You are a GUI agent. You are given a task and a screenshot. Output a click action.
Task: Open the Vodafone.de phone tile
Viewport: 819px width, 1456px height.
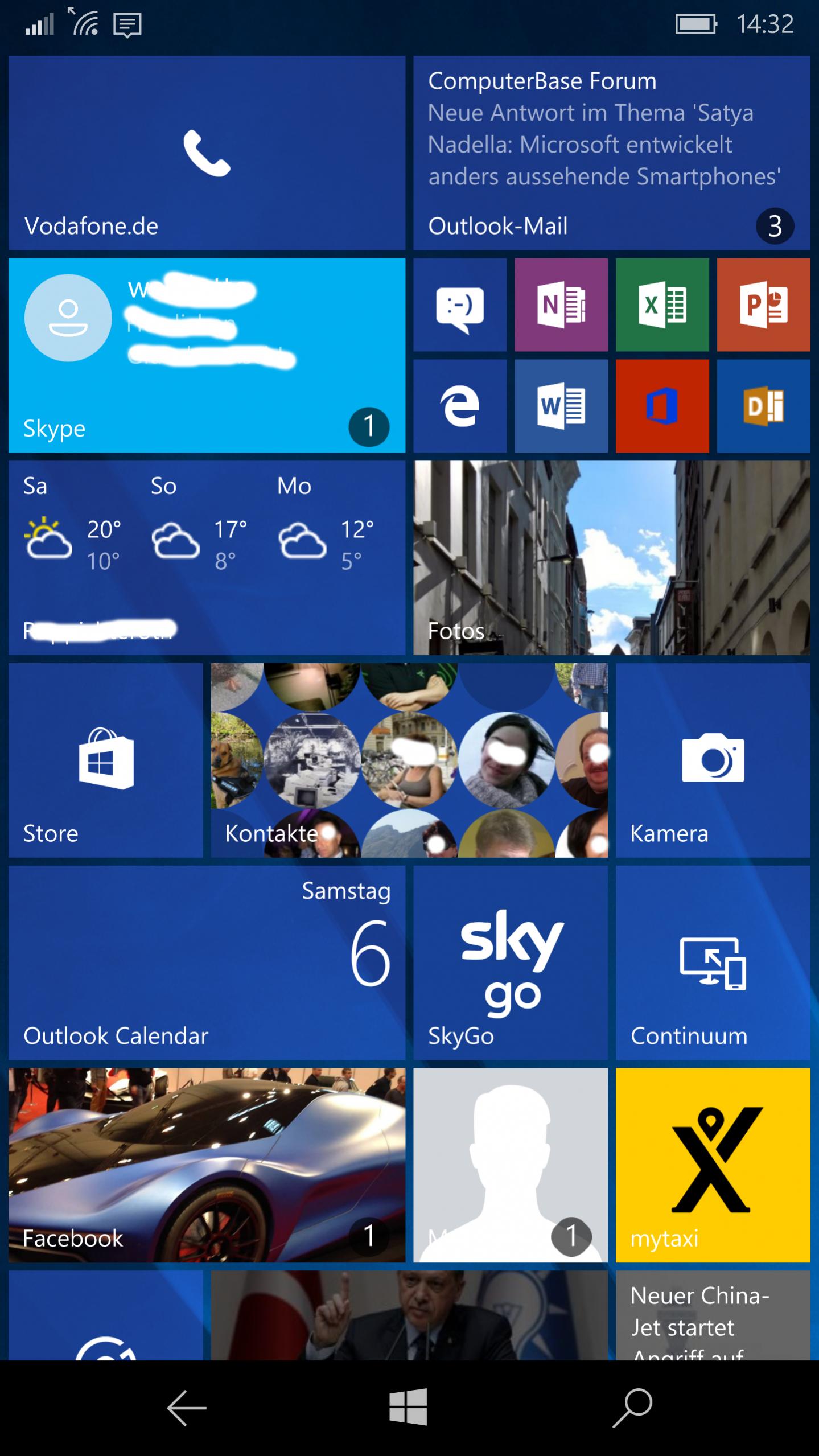(207, 153)
